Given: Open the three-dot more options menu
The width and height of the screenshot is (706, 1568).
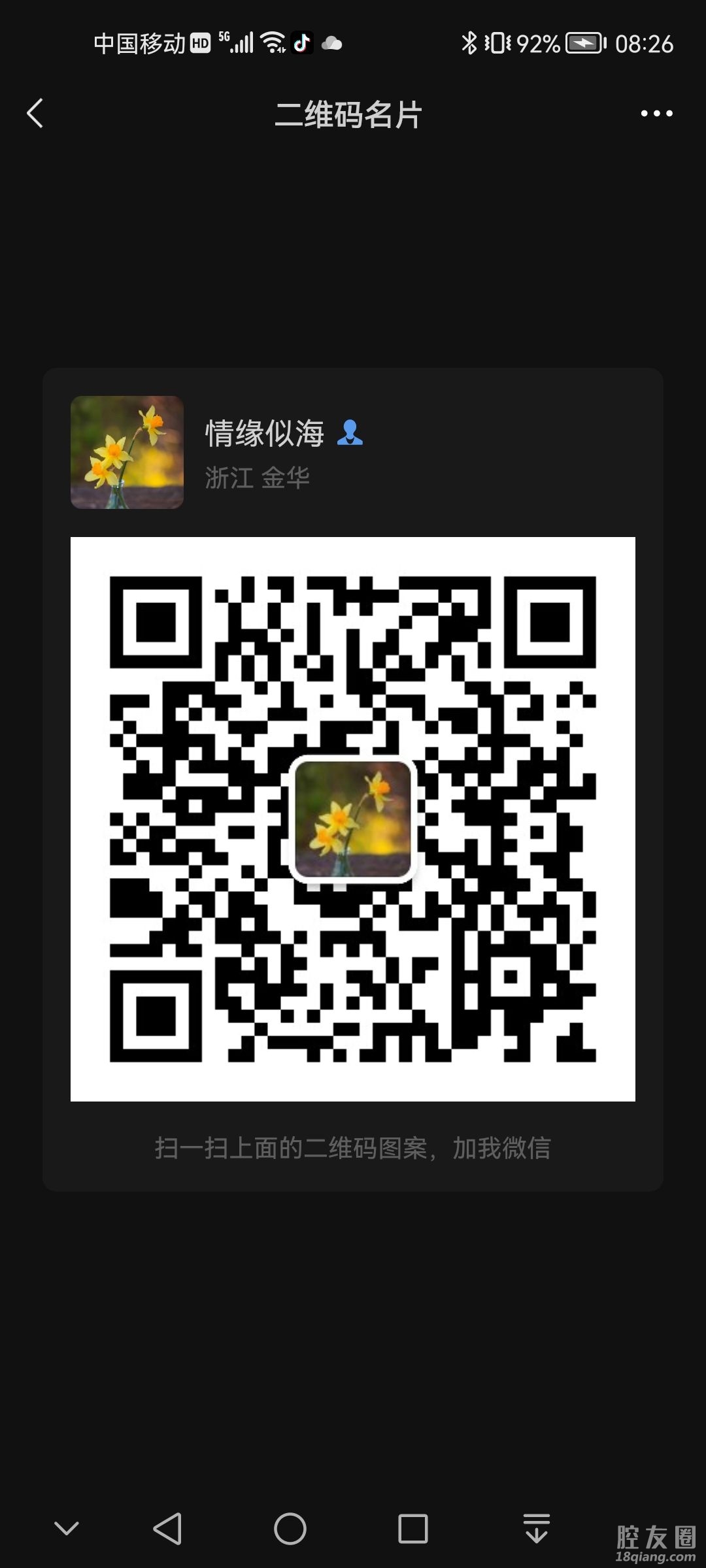Looking at the screenshot, I should [x=656, y=114].
